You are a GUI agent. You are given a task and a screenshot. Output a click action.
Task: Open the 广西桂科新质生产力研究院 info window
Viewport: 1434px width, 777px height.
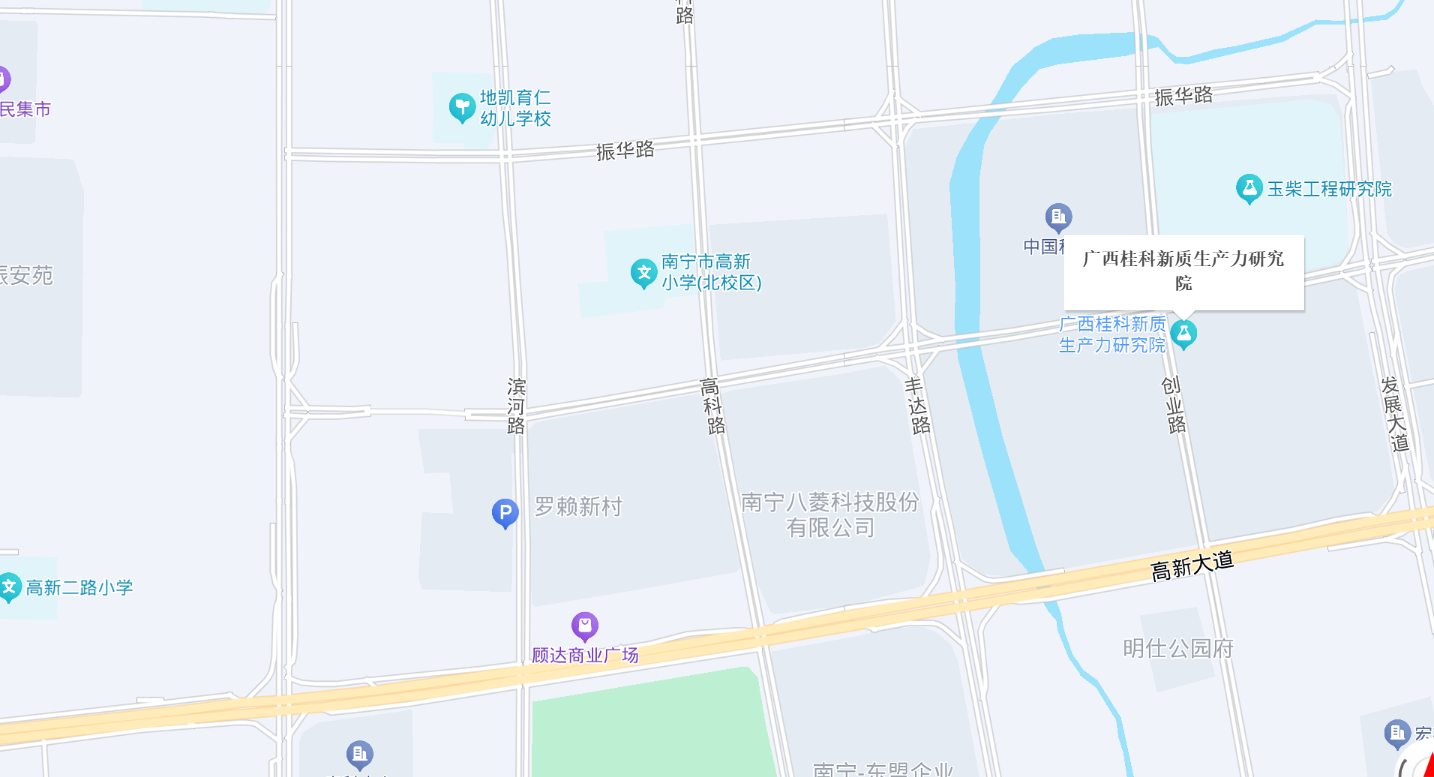tap(1183, 271)
